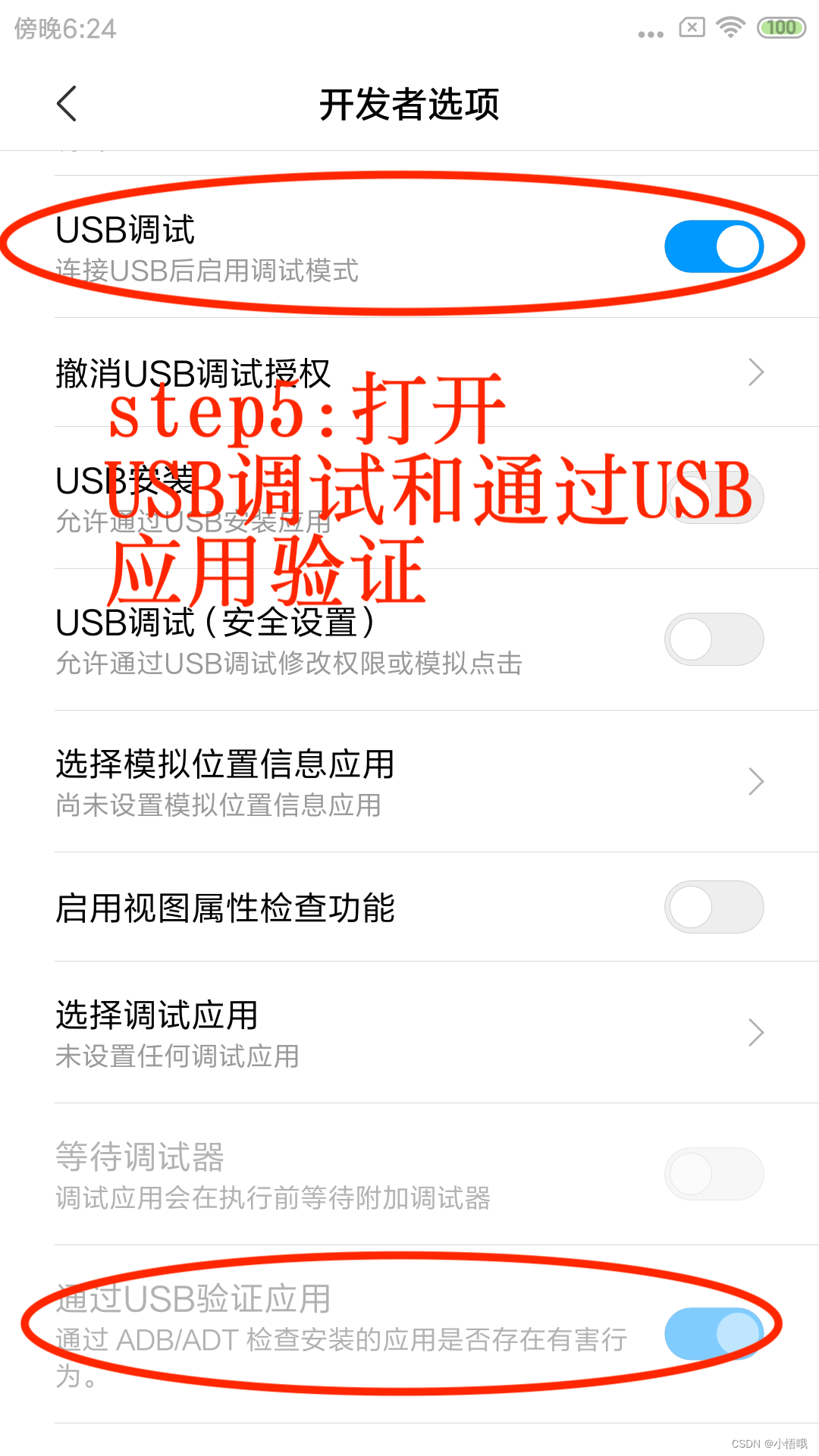Go back from 开发者选项
819x1456 pixels.
point(67,104)
